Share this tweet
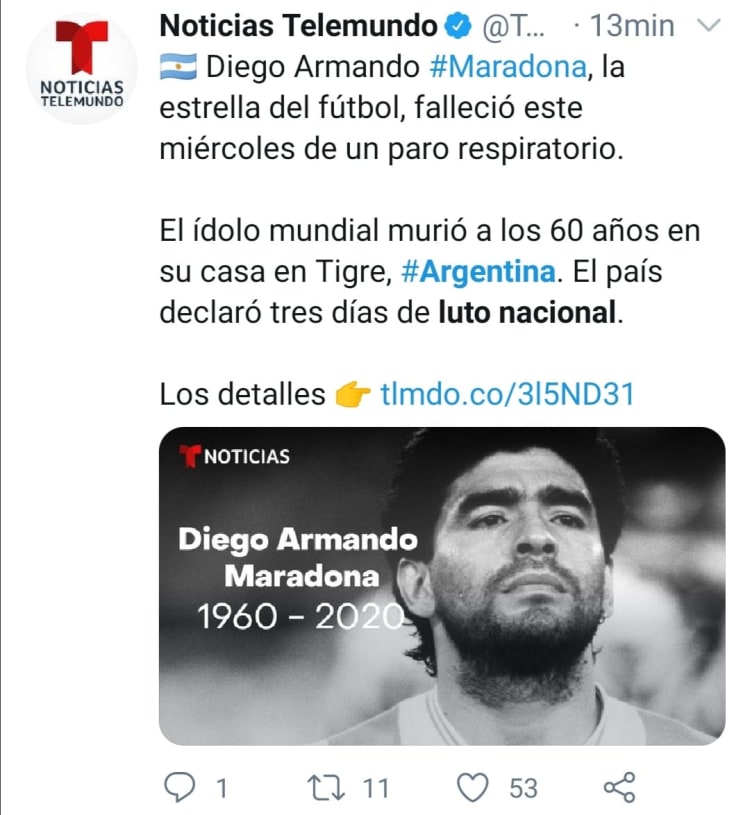Viewport: 750px width, 815px height. coord(620,787)
